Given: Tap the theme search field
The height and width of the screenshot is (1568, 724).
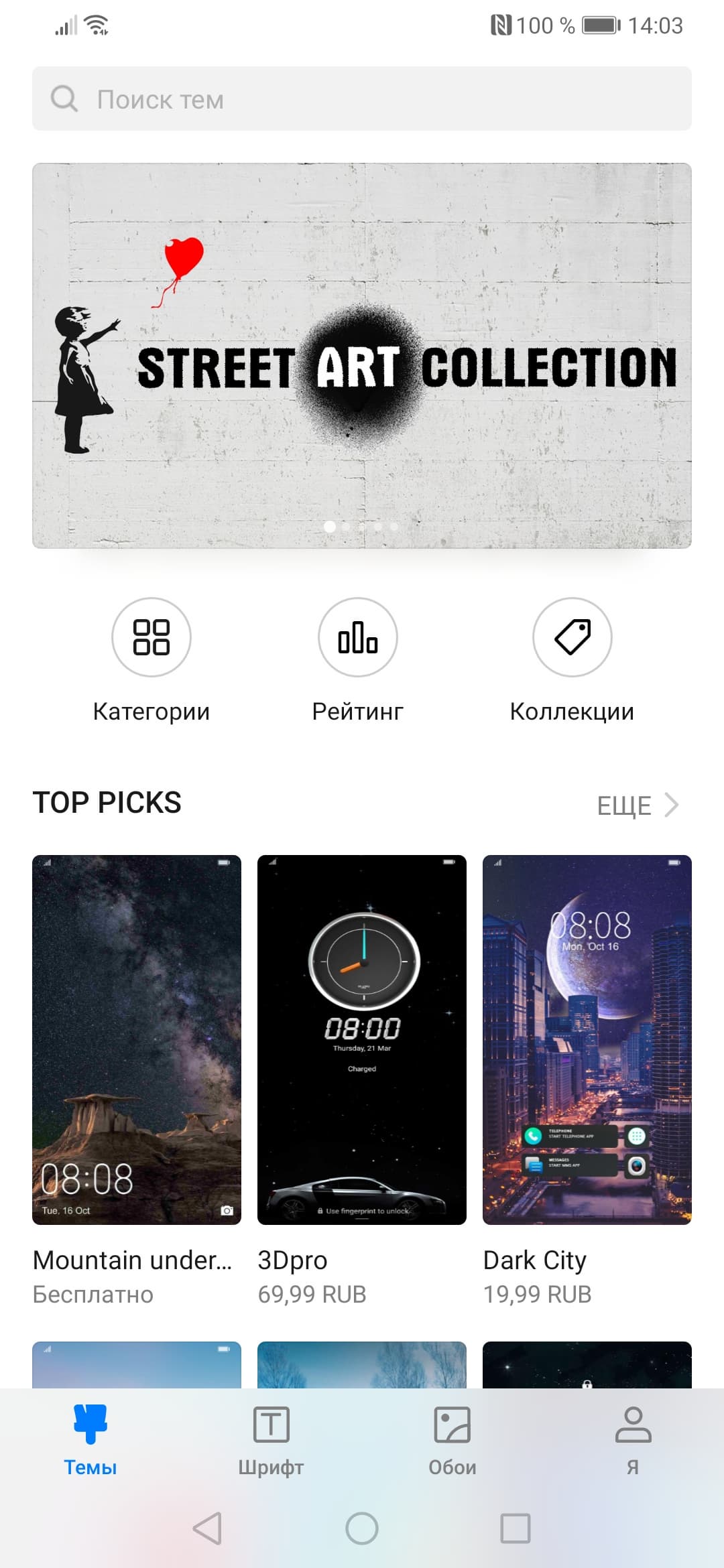Looking at the screenshot, I should (362, 99).
